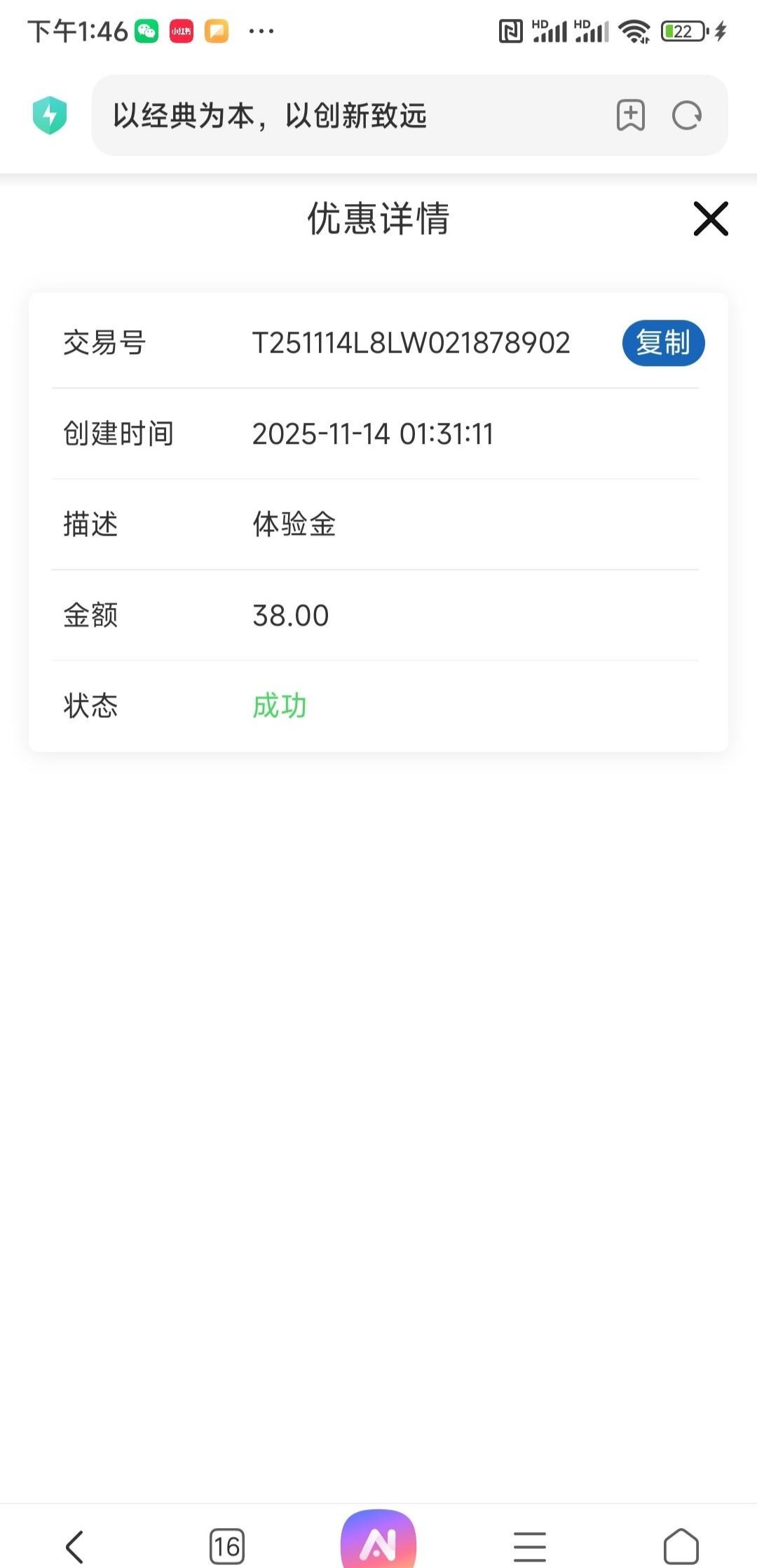Go to the browser home page
The image size is (757, 1568).
681,1546
